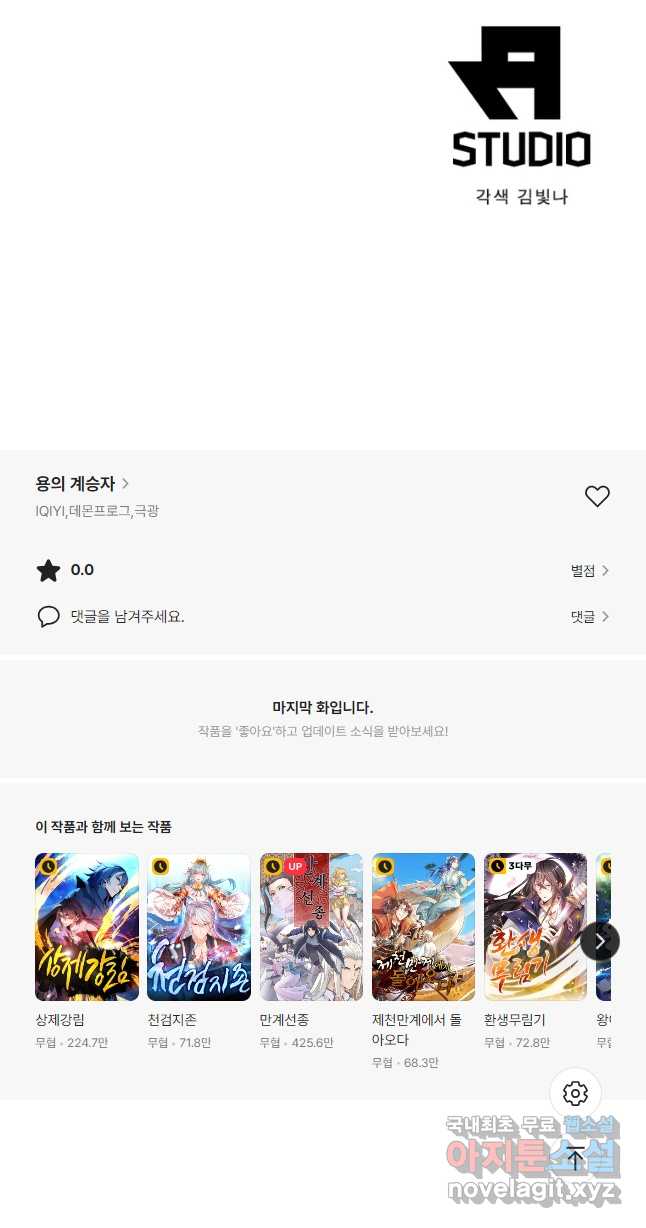Screen dimensions: 646x1228
Task: Open 제천만계에서 돌아오다 comic
Action: pyautogui.click(x=423, y=927)
